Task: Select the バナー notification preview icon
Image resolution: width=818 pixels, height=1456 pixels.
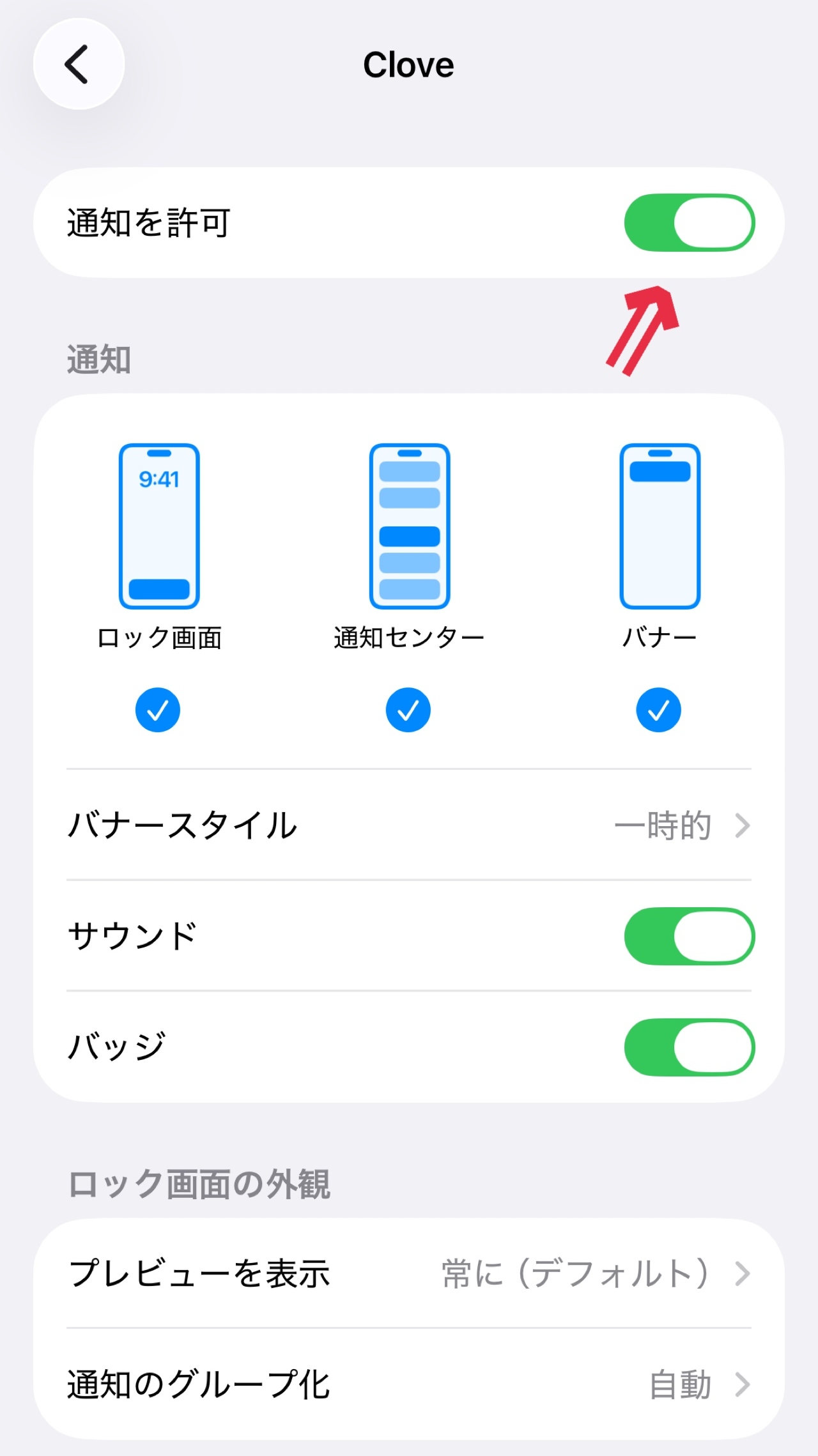Action: coord(658,524)
